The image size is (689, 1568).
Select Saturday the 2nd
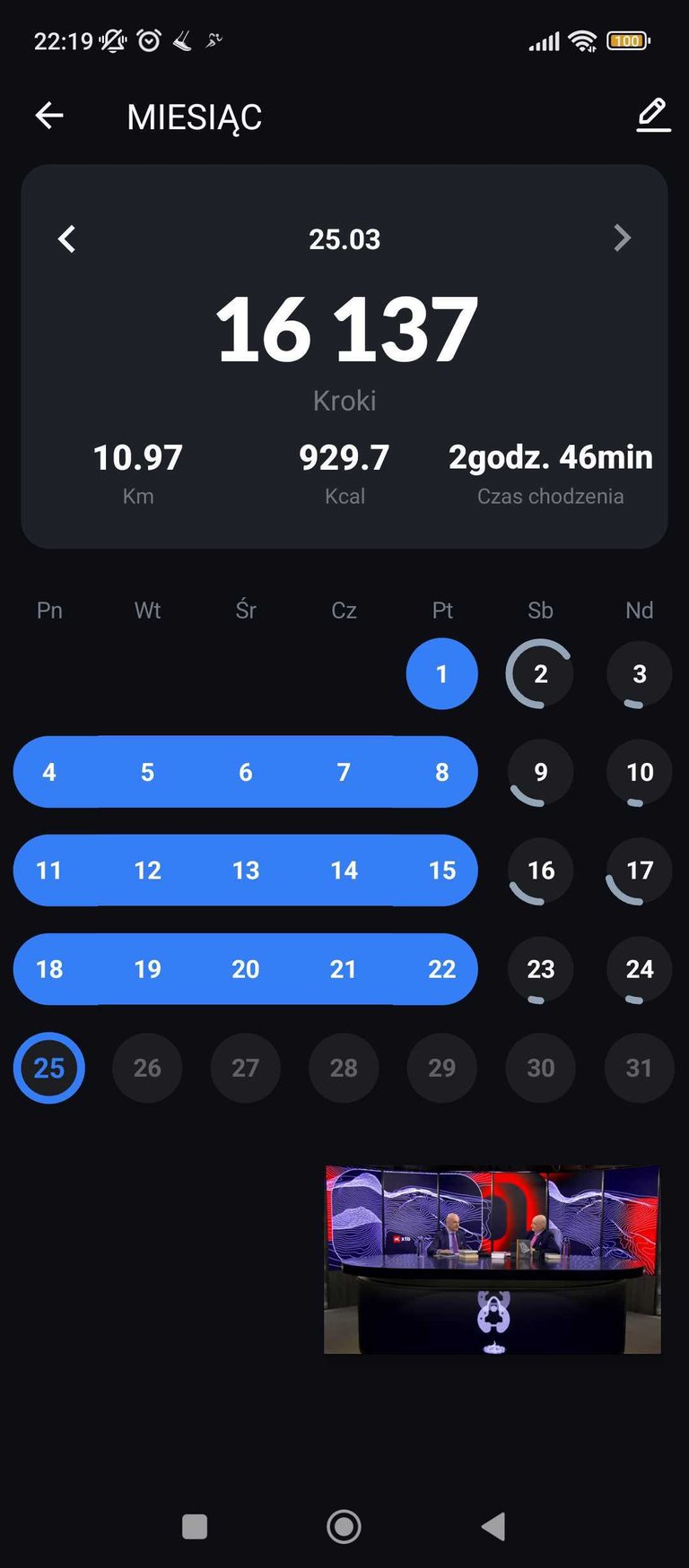540,674
